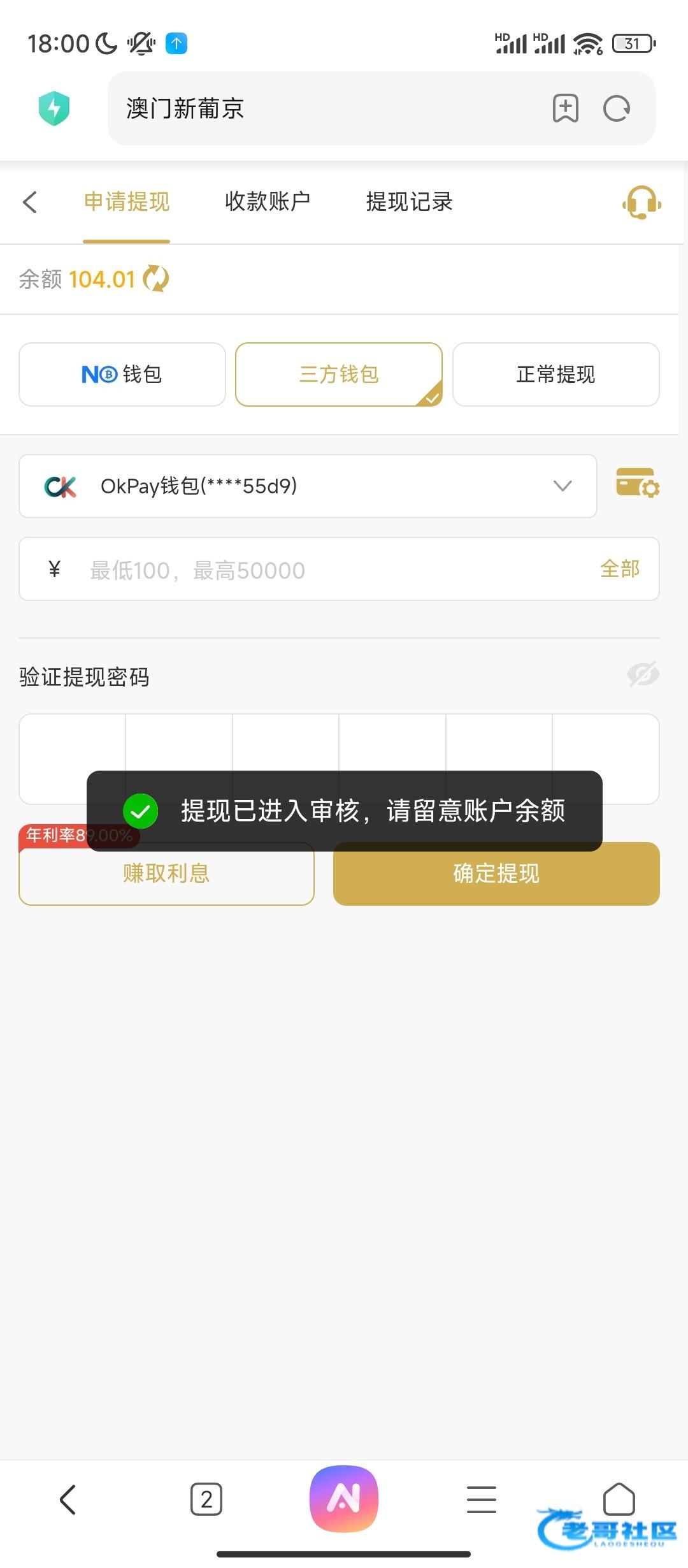The image size is (688, 1568).
Task: Tap the address bar showing 澳门新葡京
Action: pos(319,109)
